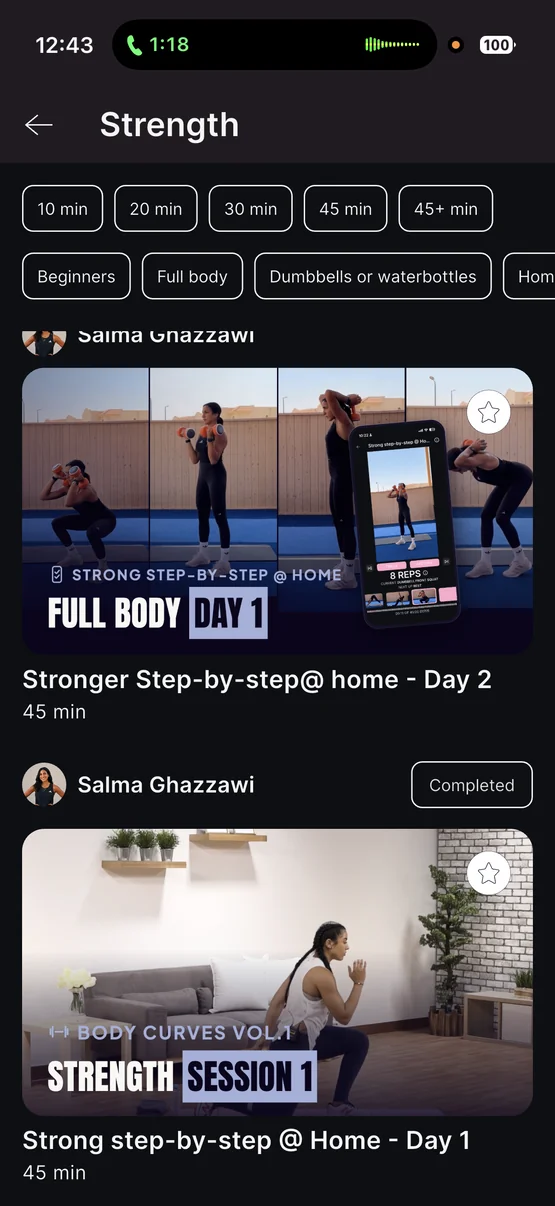The image size is (555, 1206).
Task: Favorite the Full Body Day 1 workout
Action: 488,412
